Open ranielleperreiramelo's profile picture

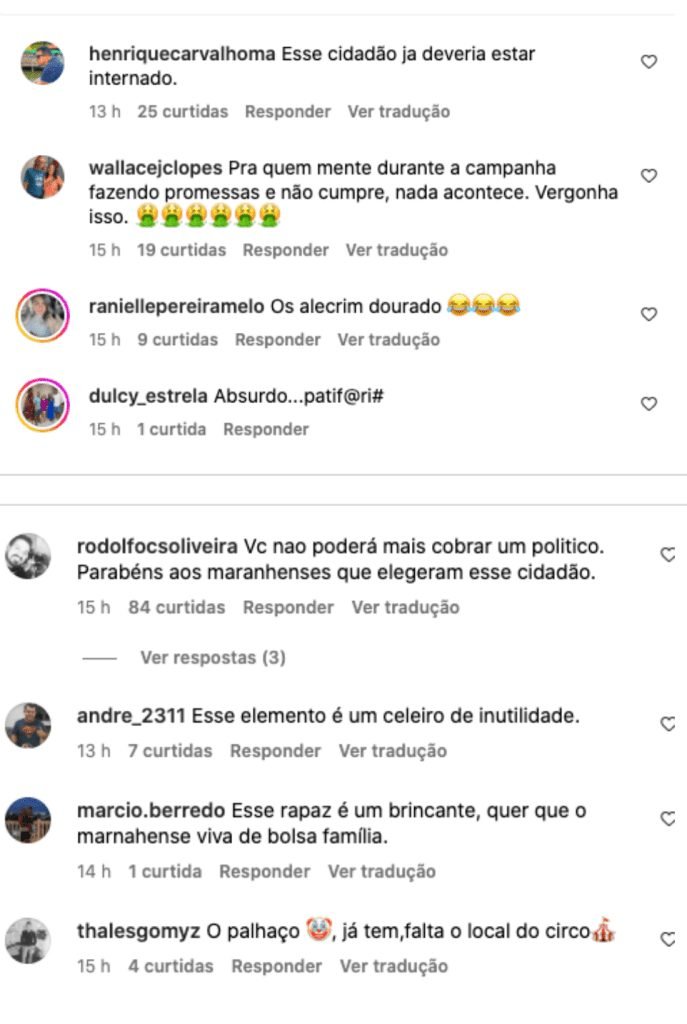pos(43,316)
